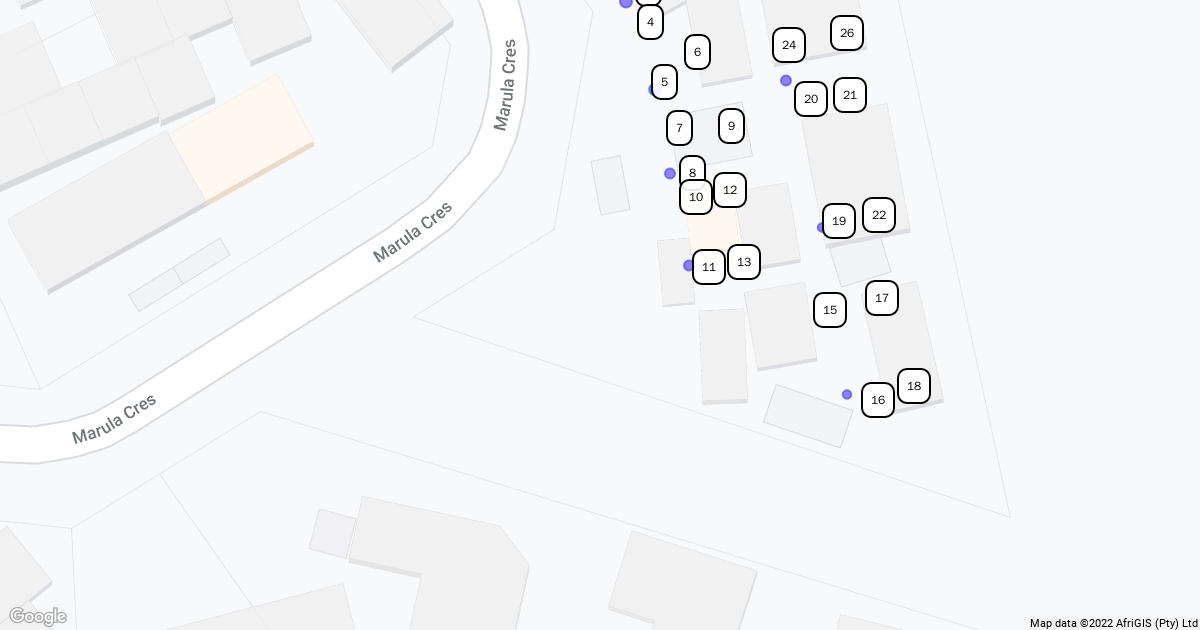Choose the marker labeled 15
This screenshot has width=1200, height=630.
tap(830, 310)
